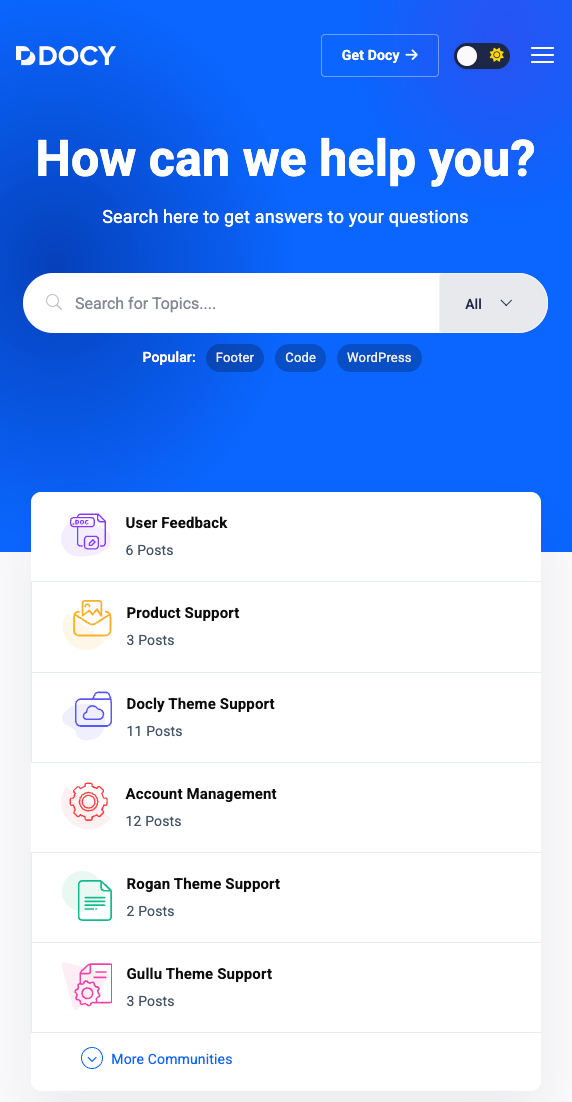Viewport: 572px width, 1102px height.
Task: Select the Code popular keyword chip
Action: [x=300, y=358]
